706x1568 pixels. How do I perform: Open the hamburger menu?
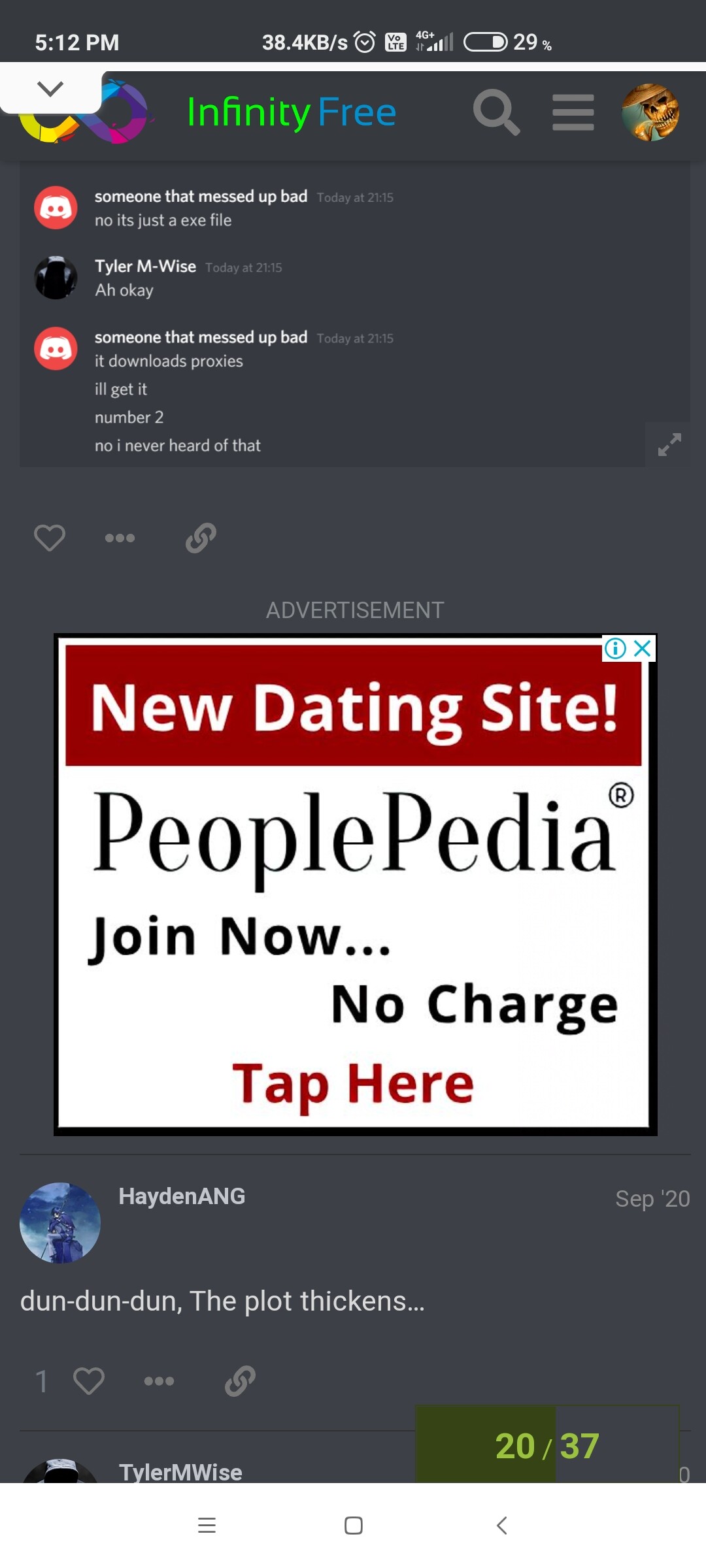(x=573, y=112)
